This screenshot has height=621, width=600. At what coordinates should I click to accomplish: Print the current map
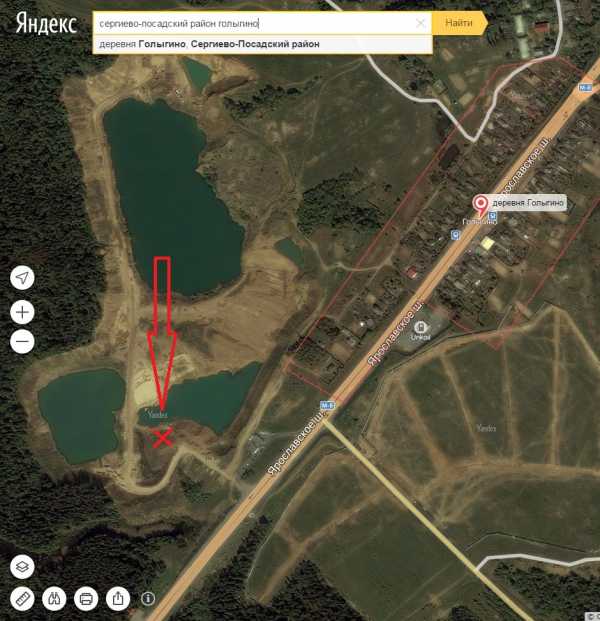coord(87,598)
